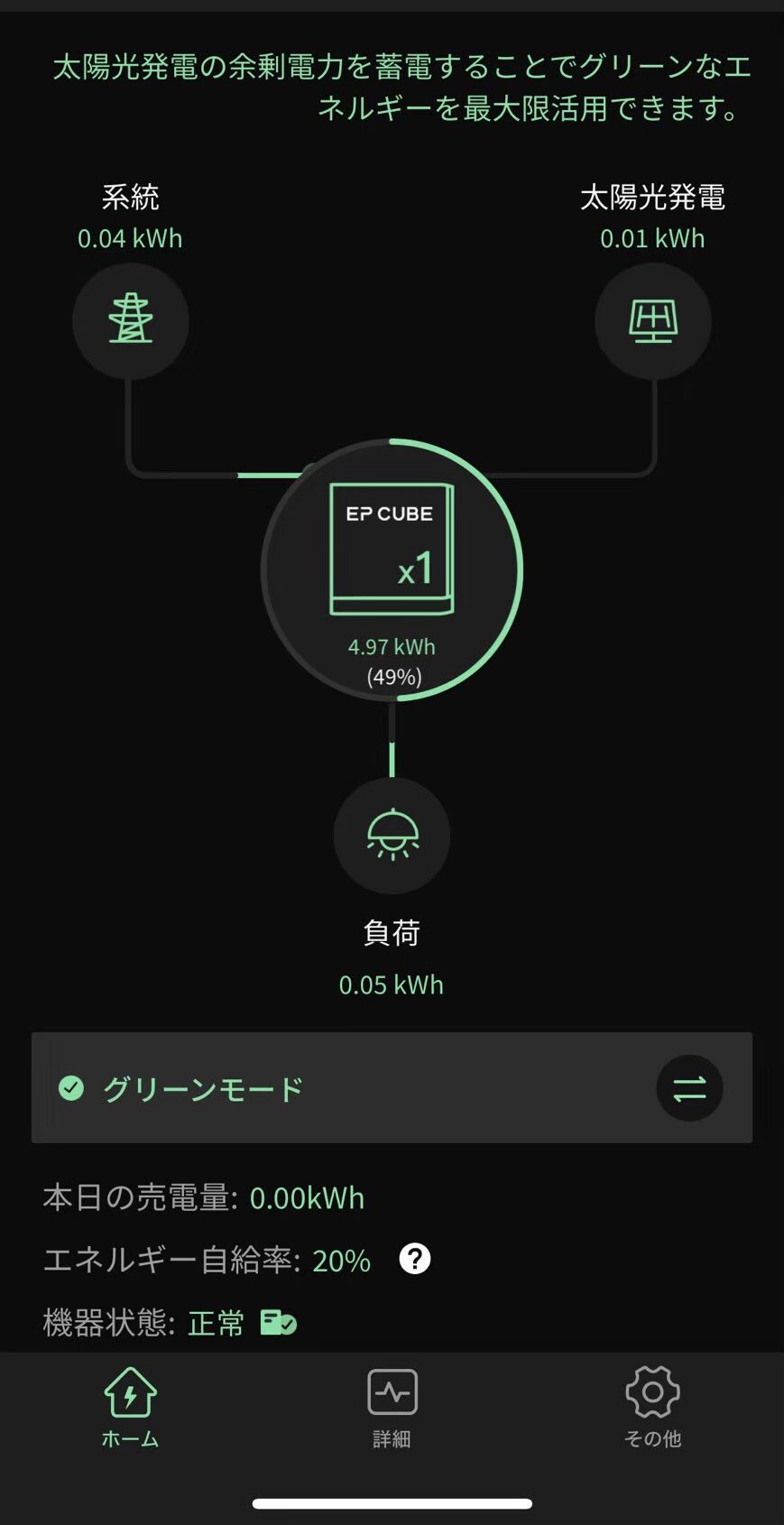Viewport: 784px width, 1525px height.
Task: Open the 詳細 graph icon
Action: (392, 1392)
